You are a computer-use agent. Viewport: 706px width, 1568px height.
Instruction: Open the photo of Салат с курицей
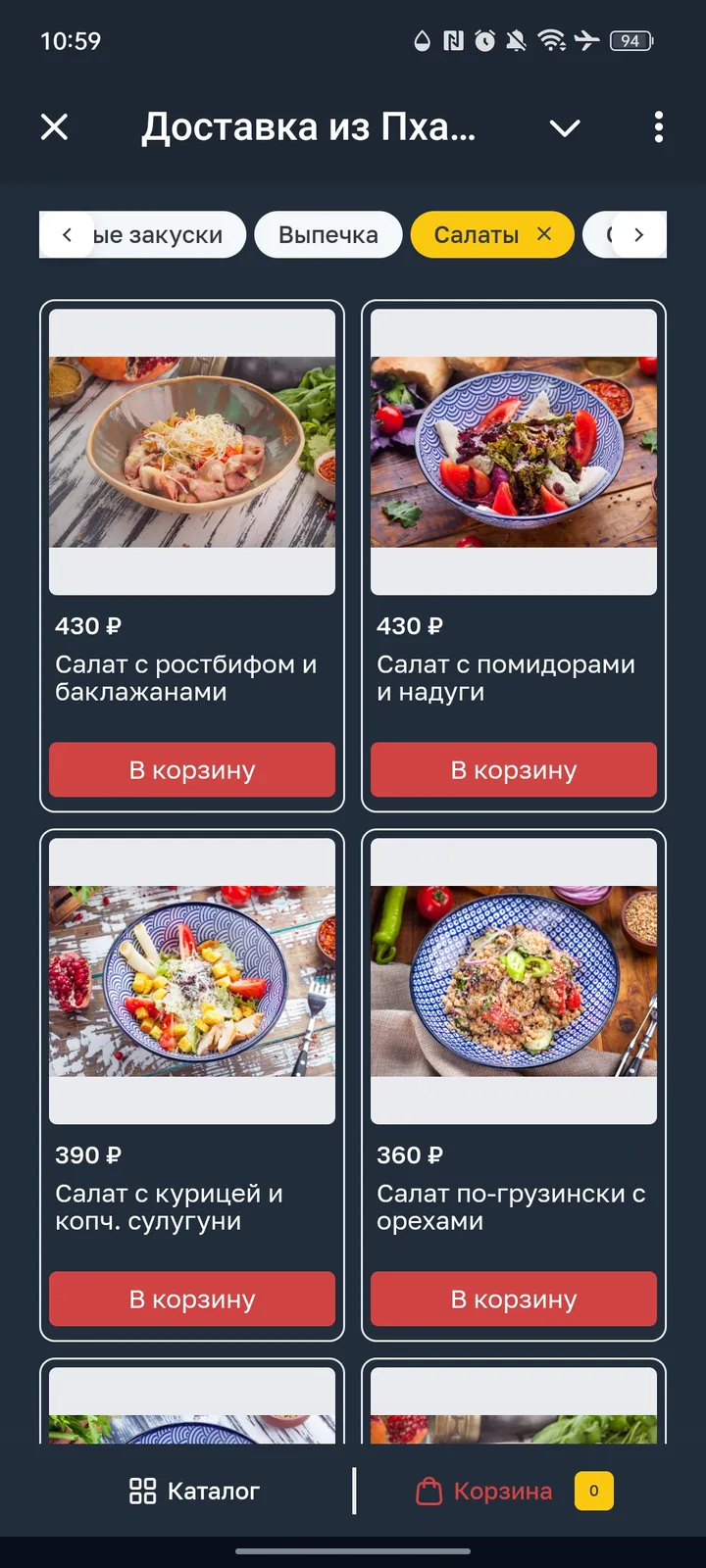[x=192, y=985]
